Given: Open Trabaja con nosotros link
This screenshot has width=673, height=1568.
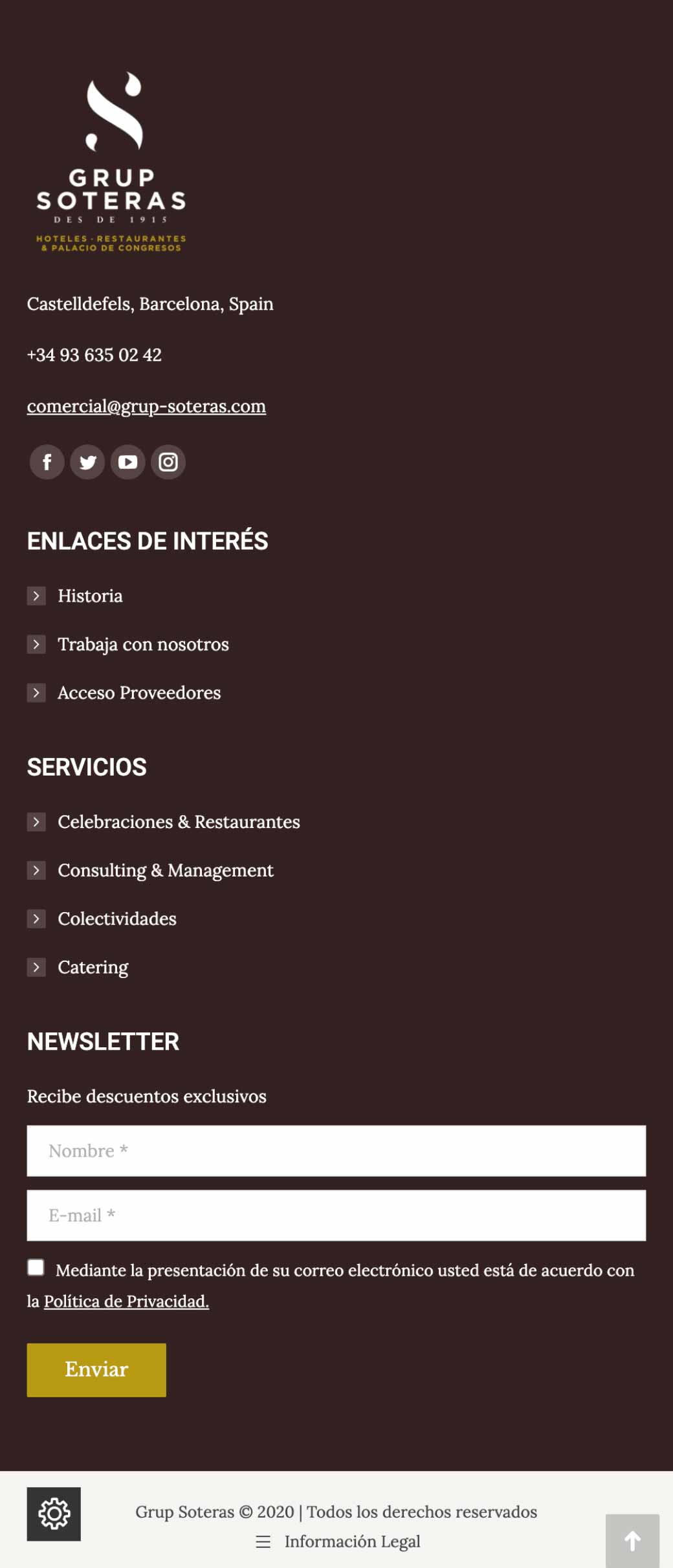Looking at the screenshot, I should click(143, 644).
